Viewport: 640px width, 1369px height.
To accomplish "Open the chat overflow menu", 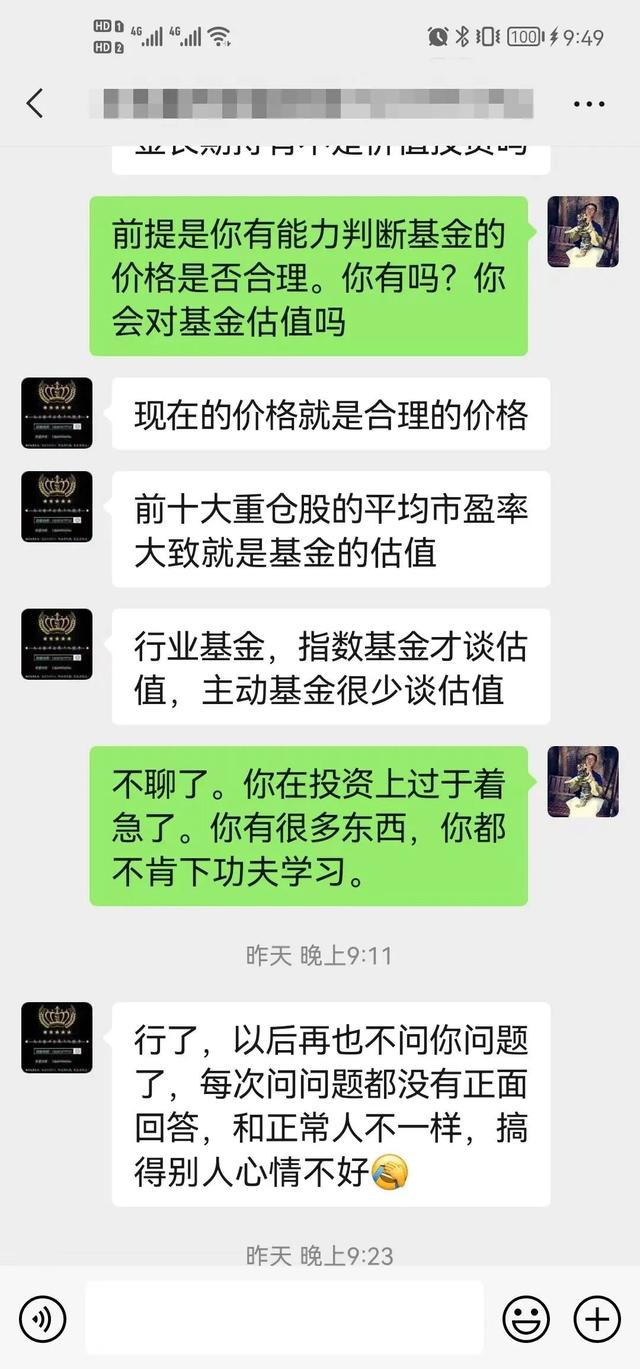I will pos(589,104).
